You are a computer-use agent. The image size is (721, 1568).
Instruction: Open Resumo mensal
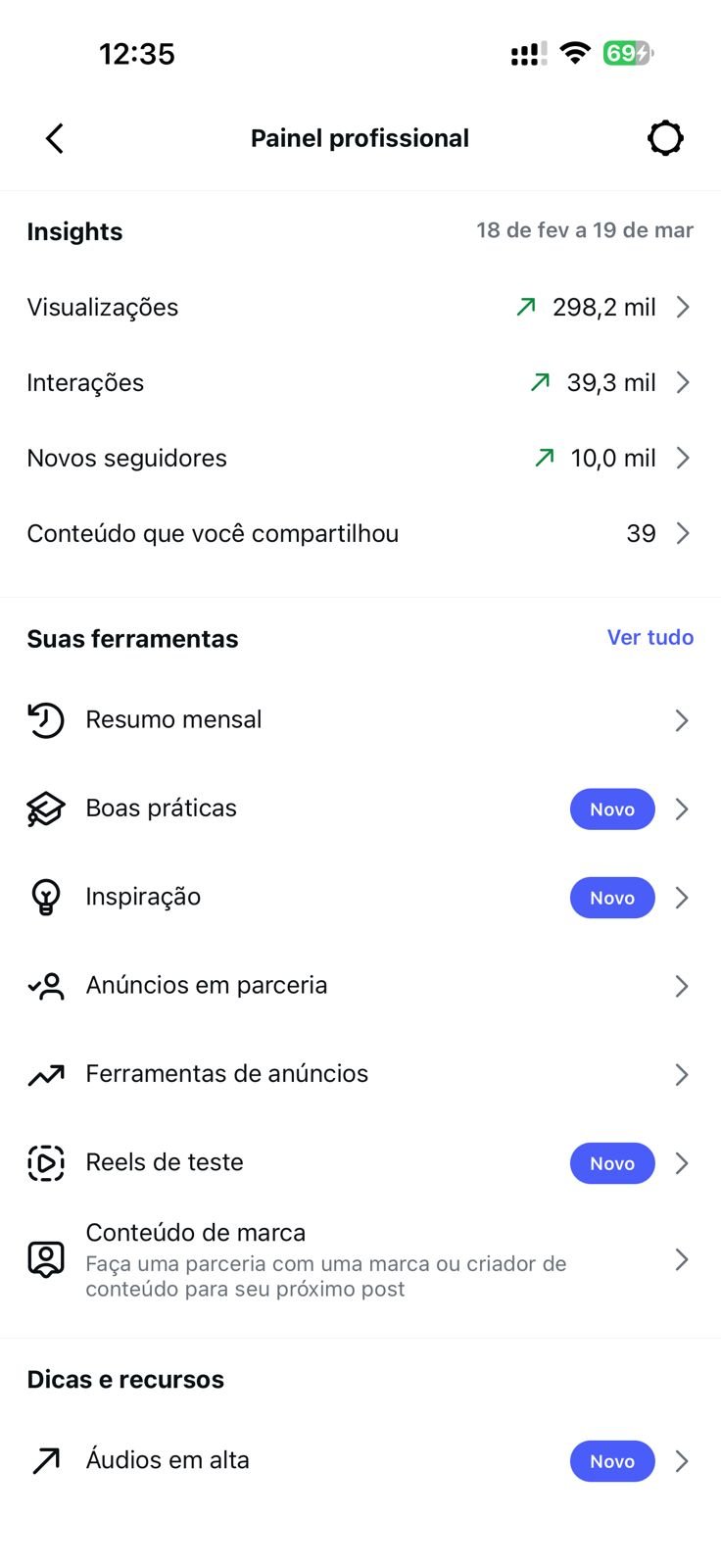point(360,720)
